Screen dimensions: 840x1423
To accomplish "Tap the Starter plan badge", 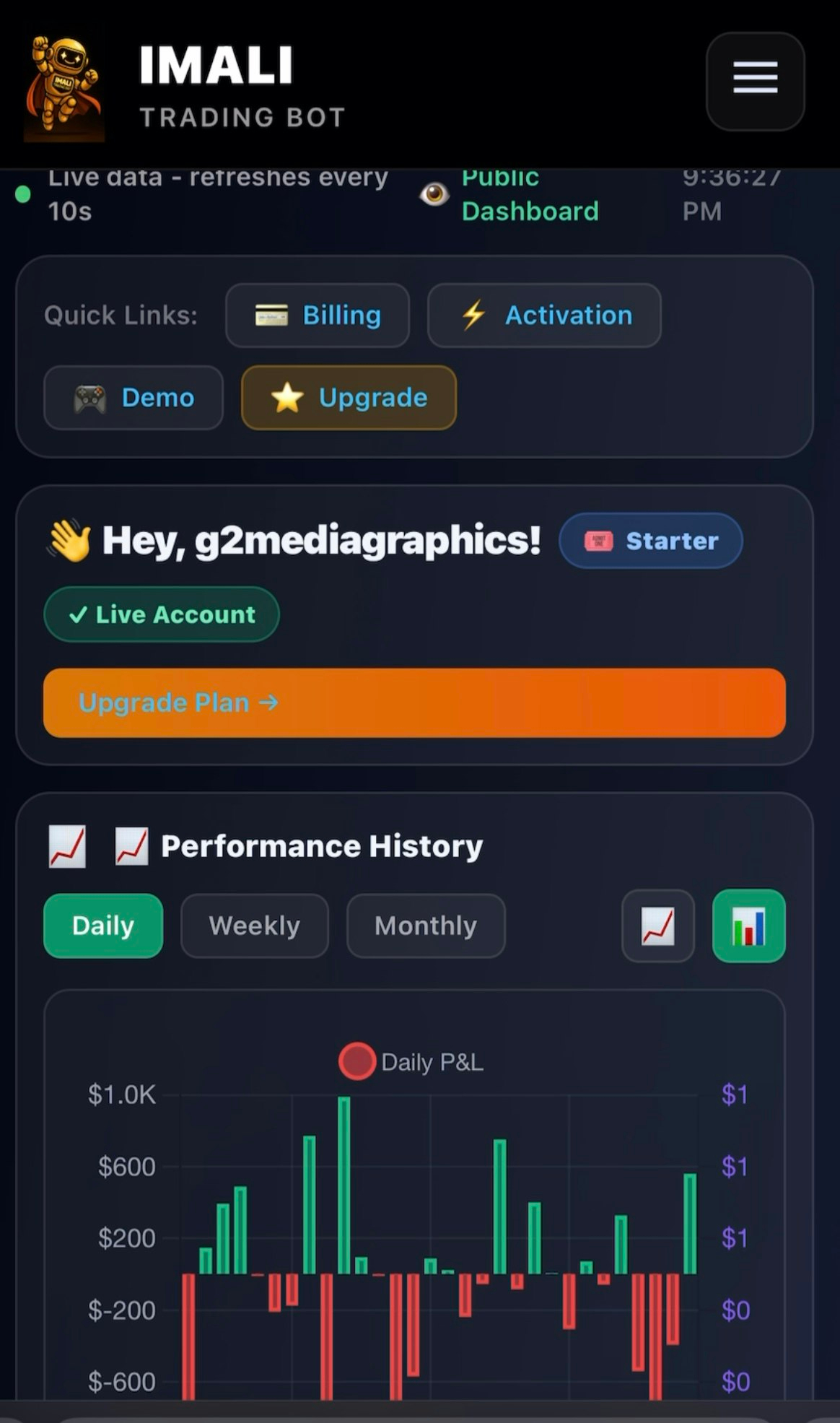I will tap(650, 541).
